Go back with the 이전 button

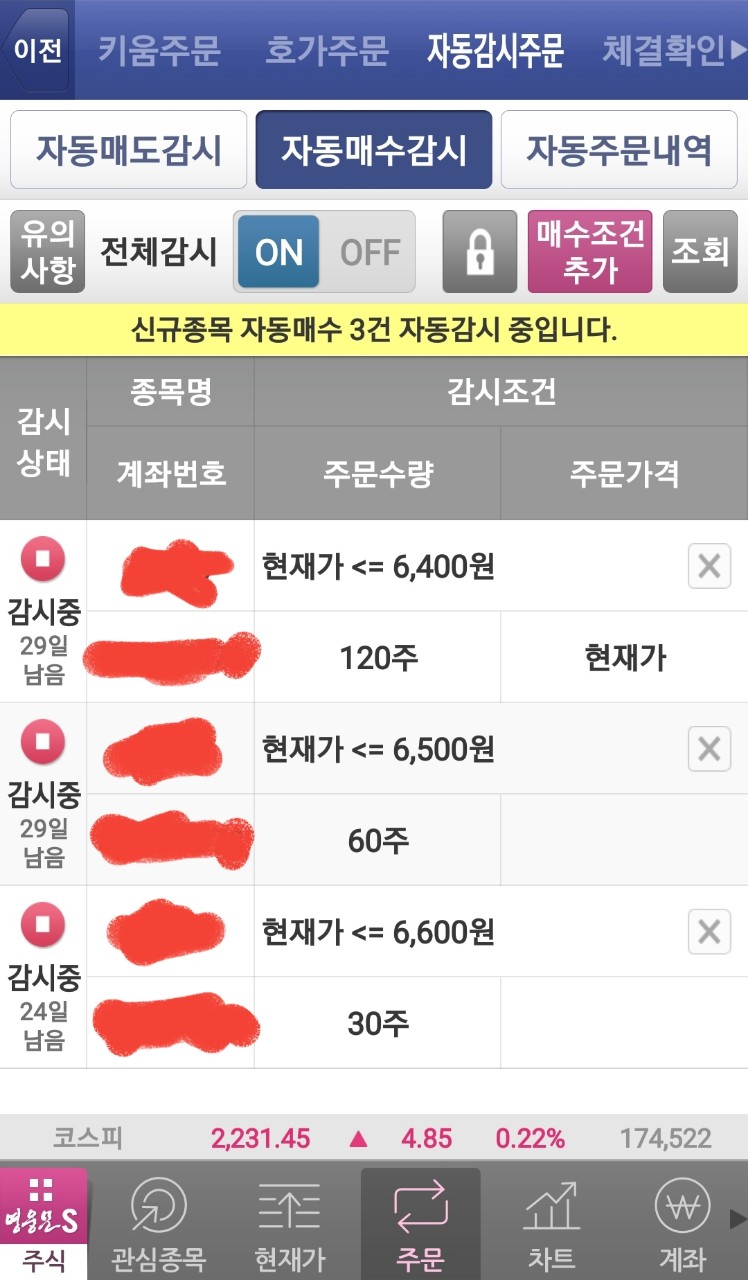click(x=37, y=50)
